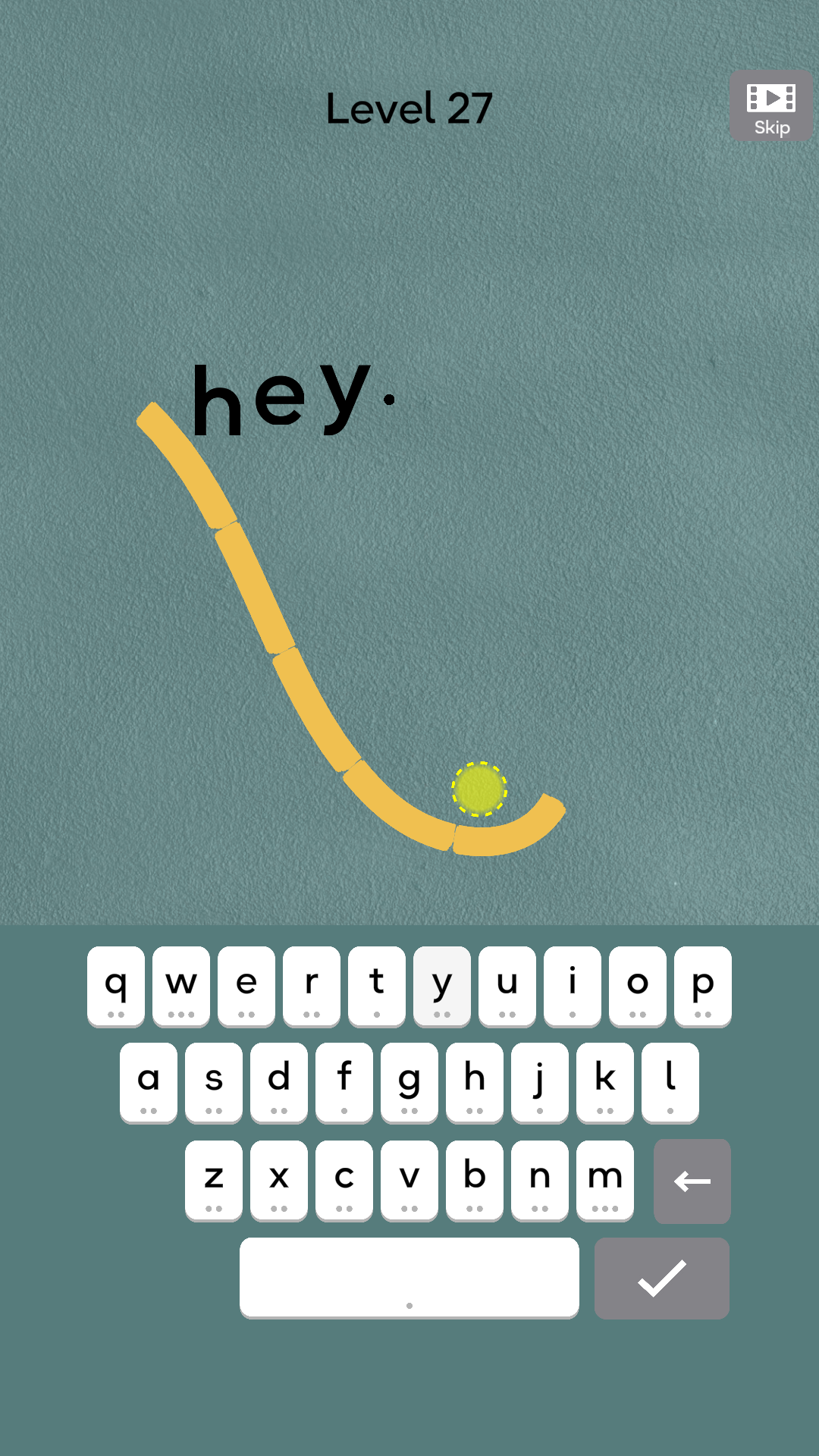Select the letter w key
The image size is (819, 1456).
point(181,987)
